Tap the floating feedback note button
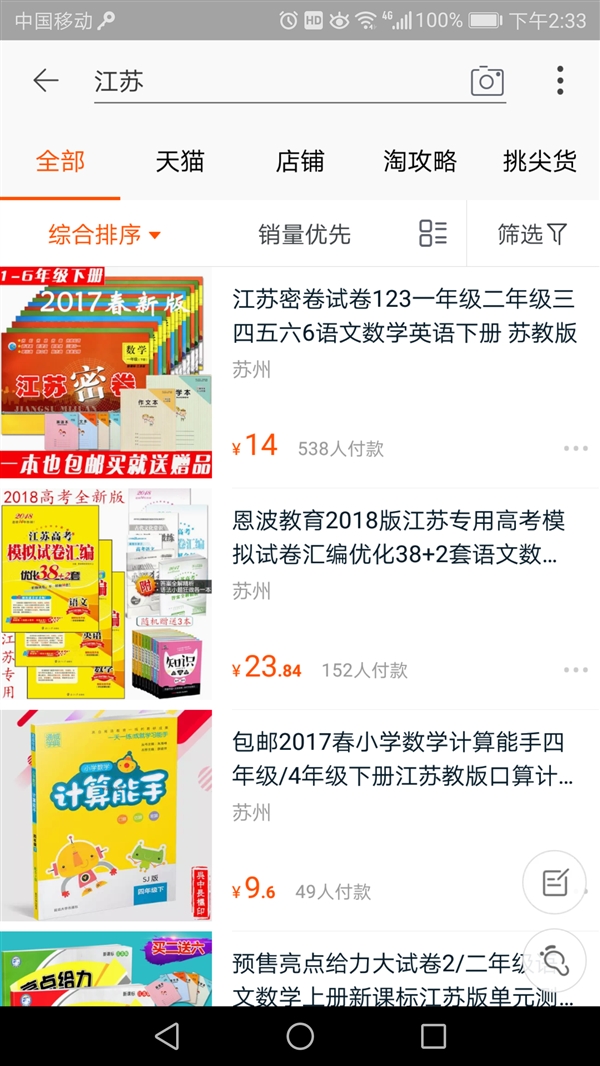This screenshot has height=1066, width=600. click(x=554, y=882)
